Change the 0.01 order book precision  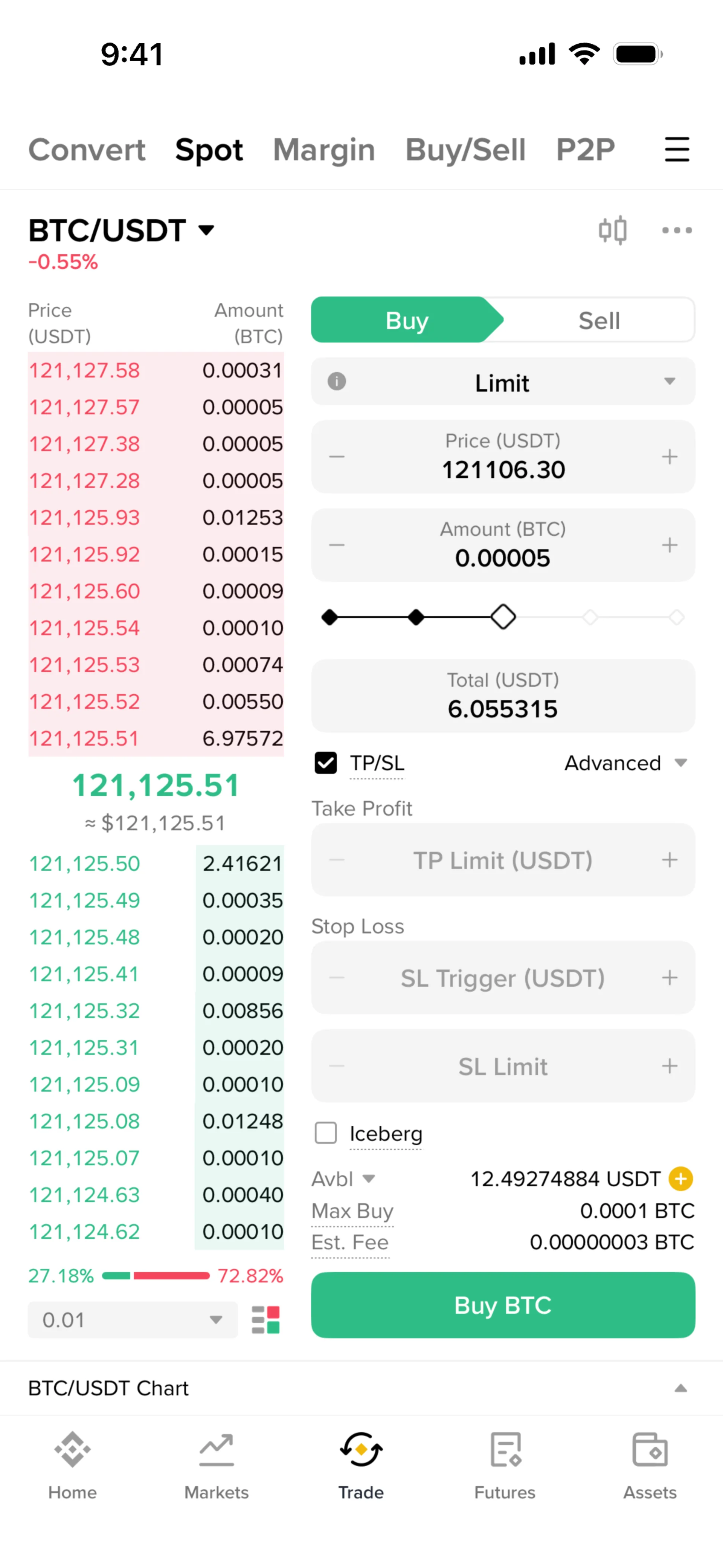tap(133, 1320)
